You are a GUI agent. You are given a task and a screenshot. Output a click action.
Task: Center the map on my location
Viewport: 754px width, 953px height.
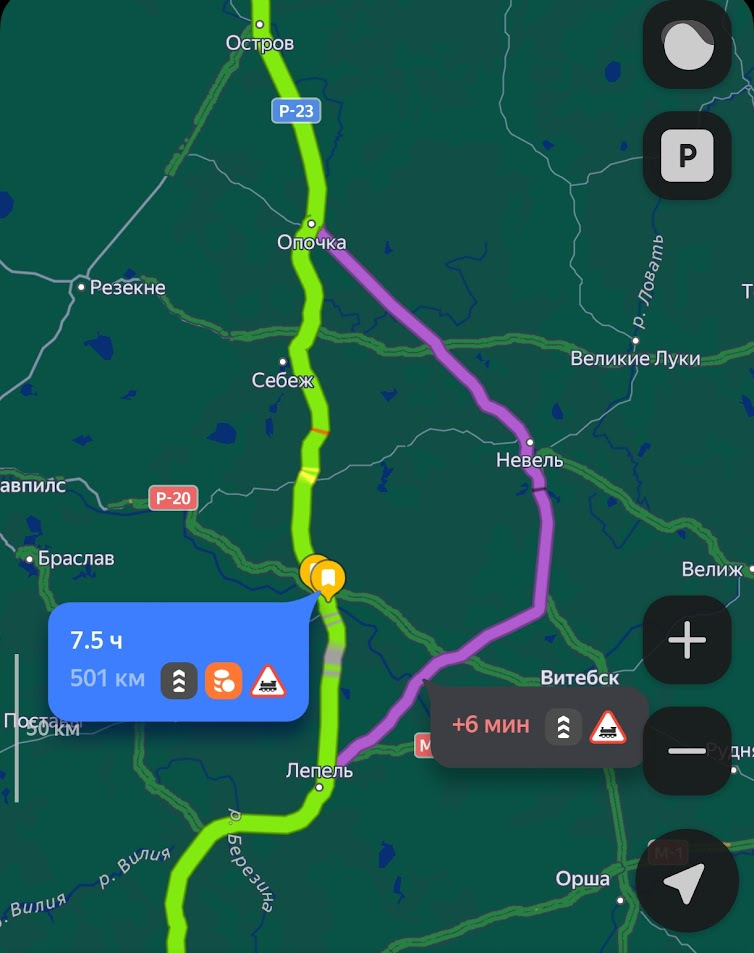[687, 882]
